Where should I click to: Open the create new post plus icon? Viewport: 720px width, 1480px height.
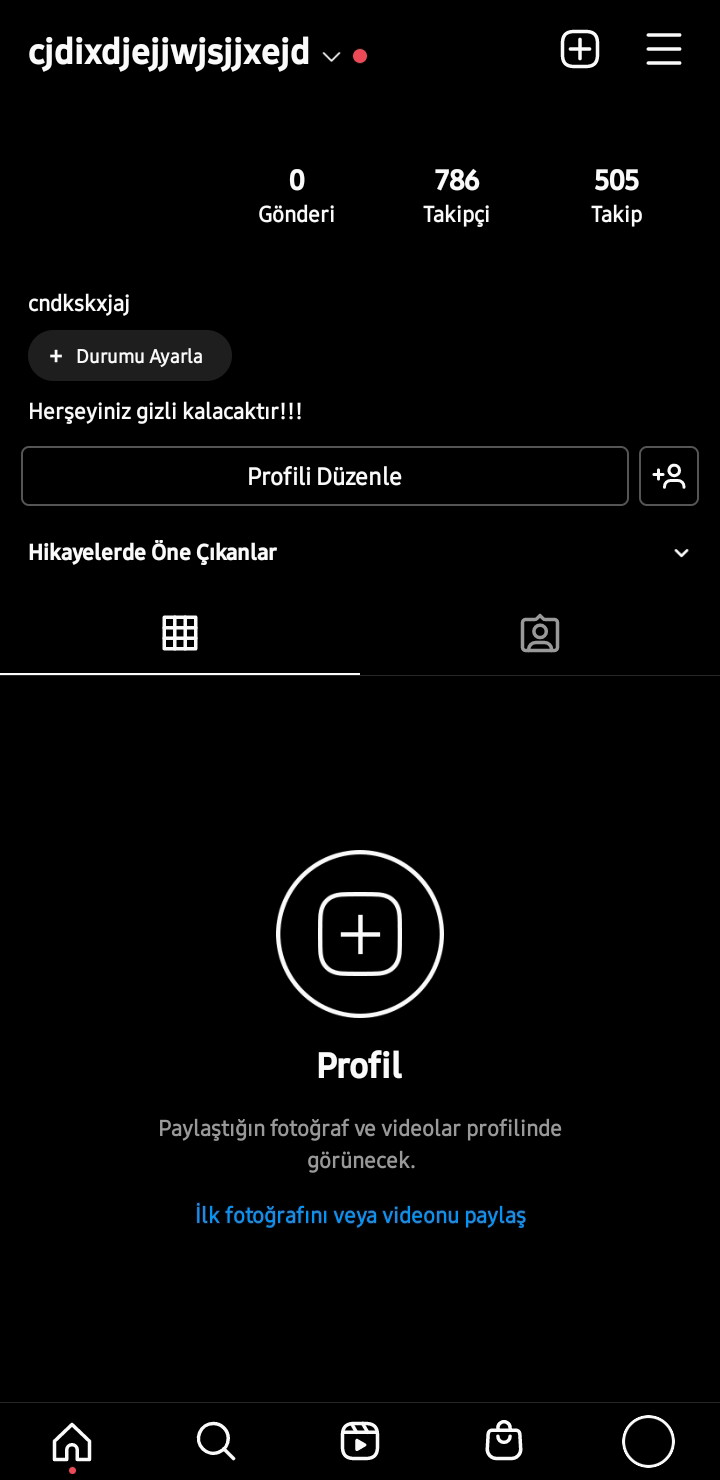(580, 49)
